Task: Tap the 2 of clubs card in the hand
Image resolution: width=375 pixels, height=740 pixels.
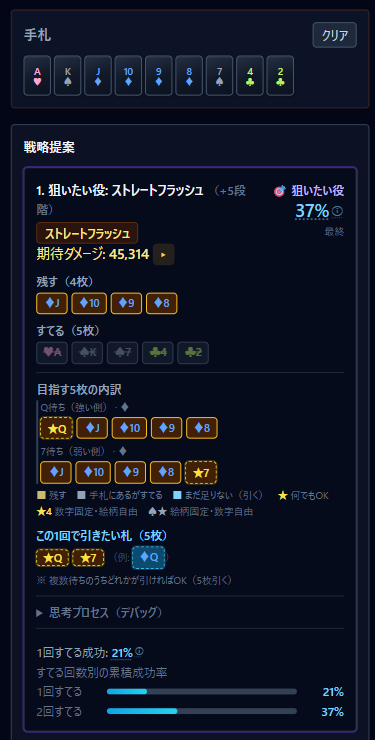Action: (x=280, y=76)
